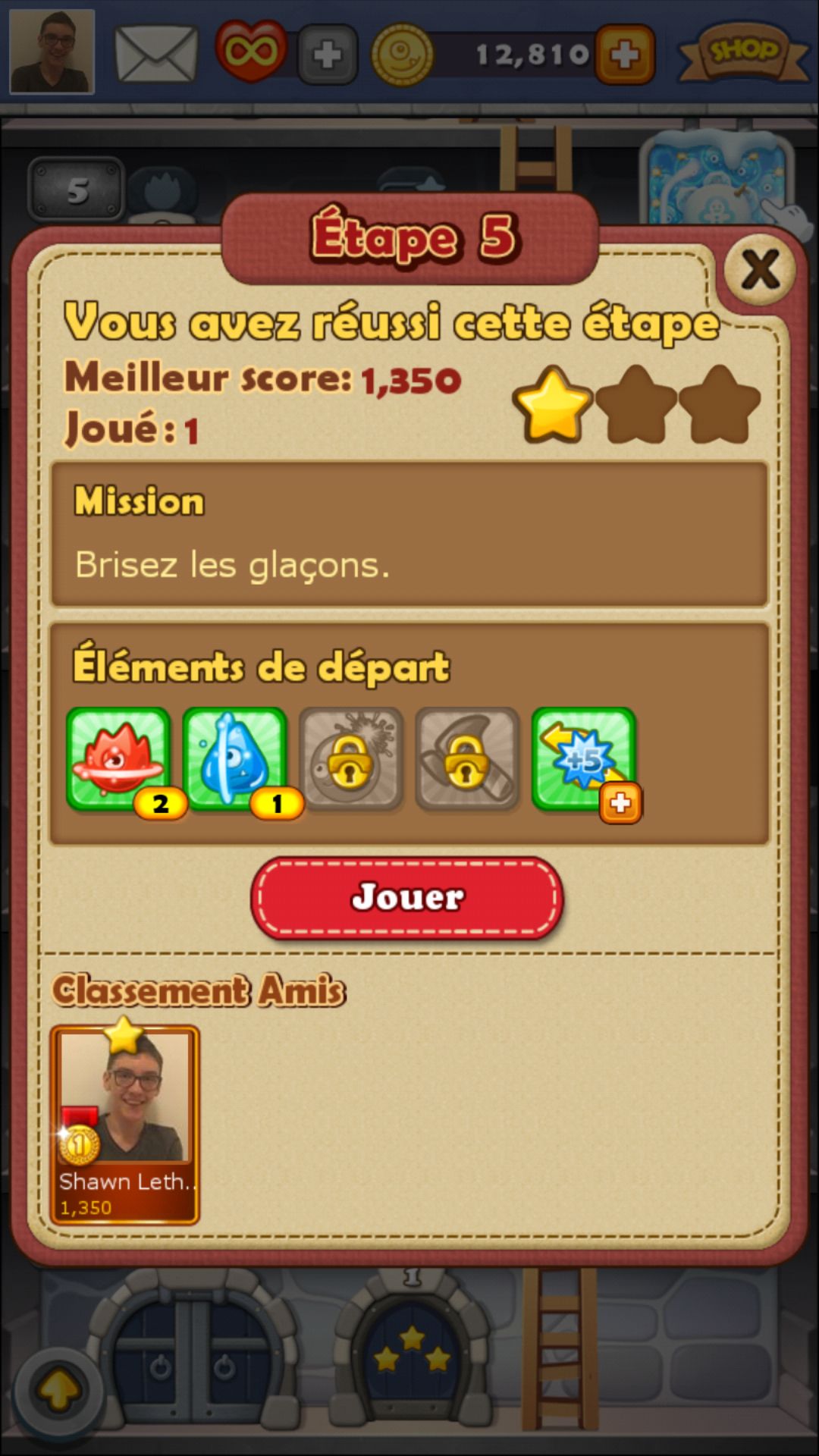View Shawn Leth's friend ranking card
Image resolution: width=819 pixels, height=1456 pixels.
click(124, 1125)
